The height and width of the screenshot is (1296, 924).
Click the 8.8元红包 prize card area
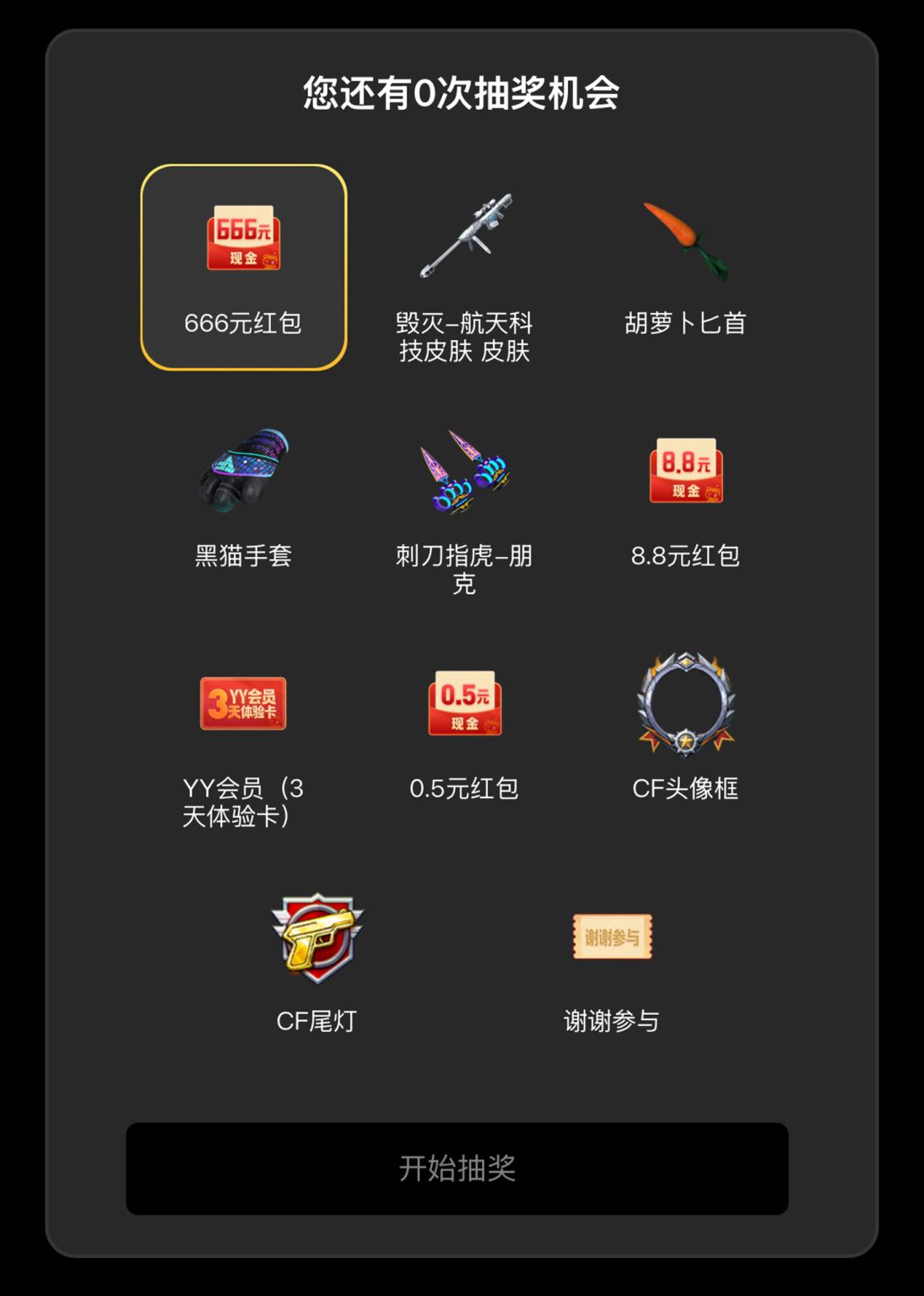click(x=684, y=502)
